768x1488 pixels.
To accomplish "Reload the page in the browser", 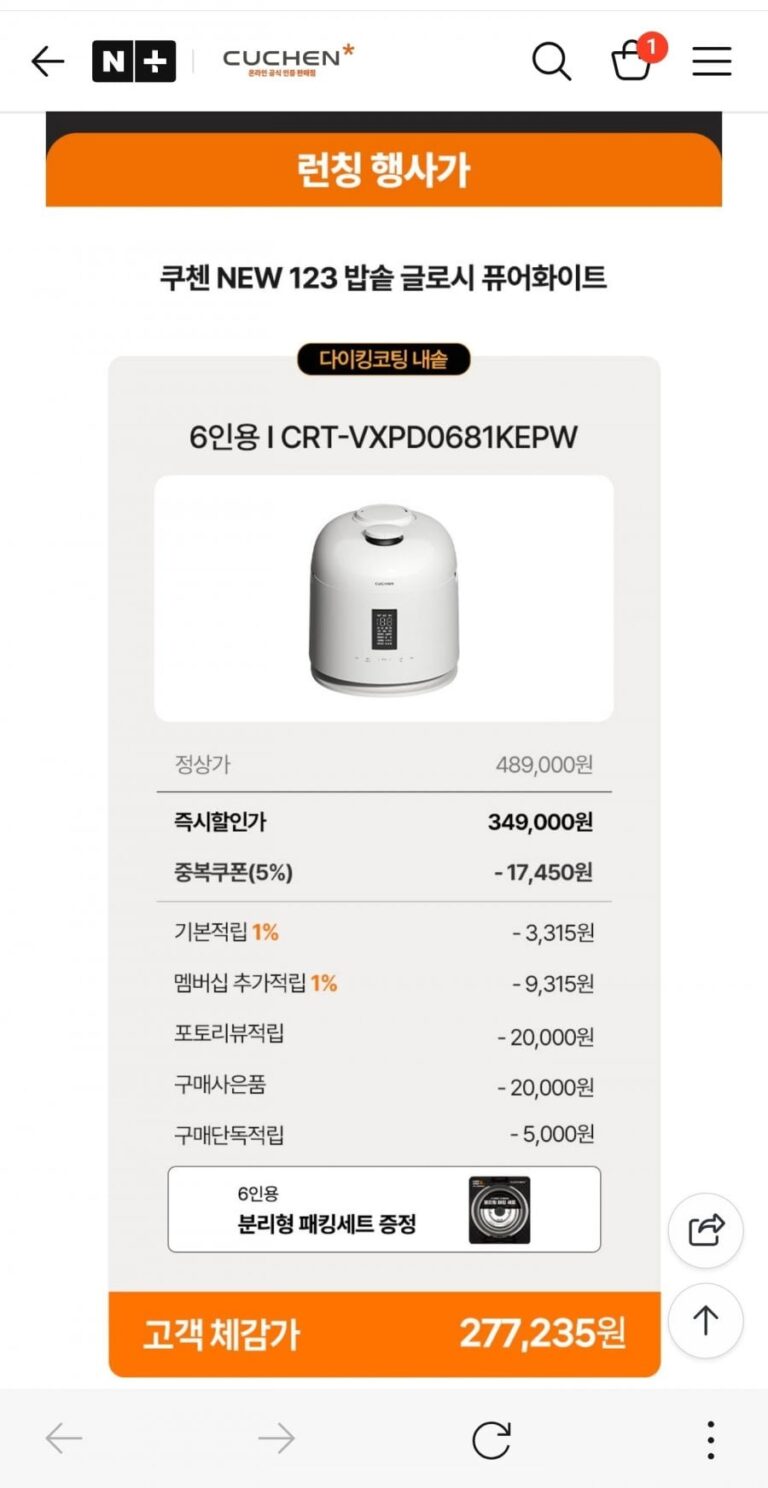I will (491, 1440).
